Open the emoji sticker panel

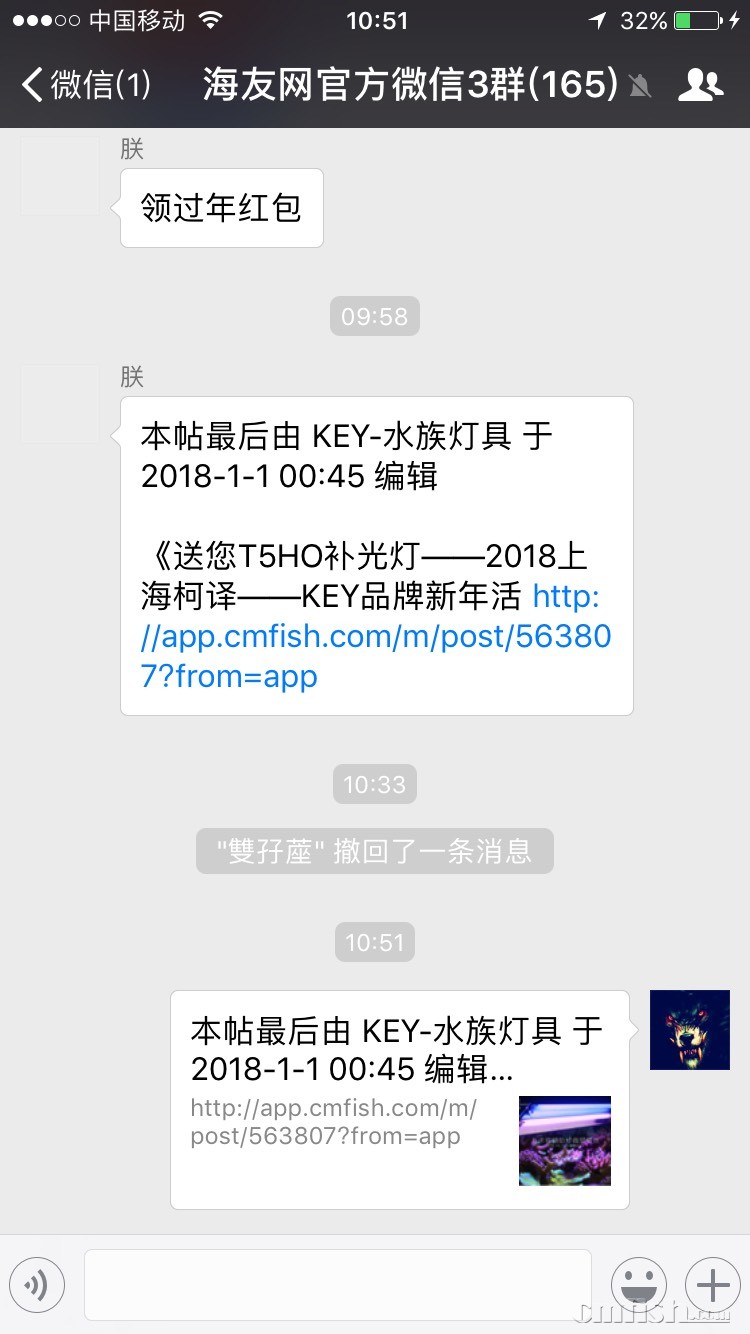(639, 1284)
